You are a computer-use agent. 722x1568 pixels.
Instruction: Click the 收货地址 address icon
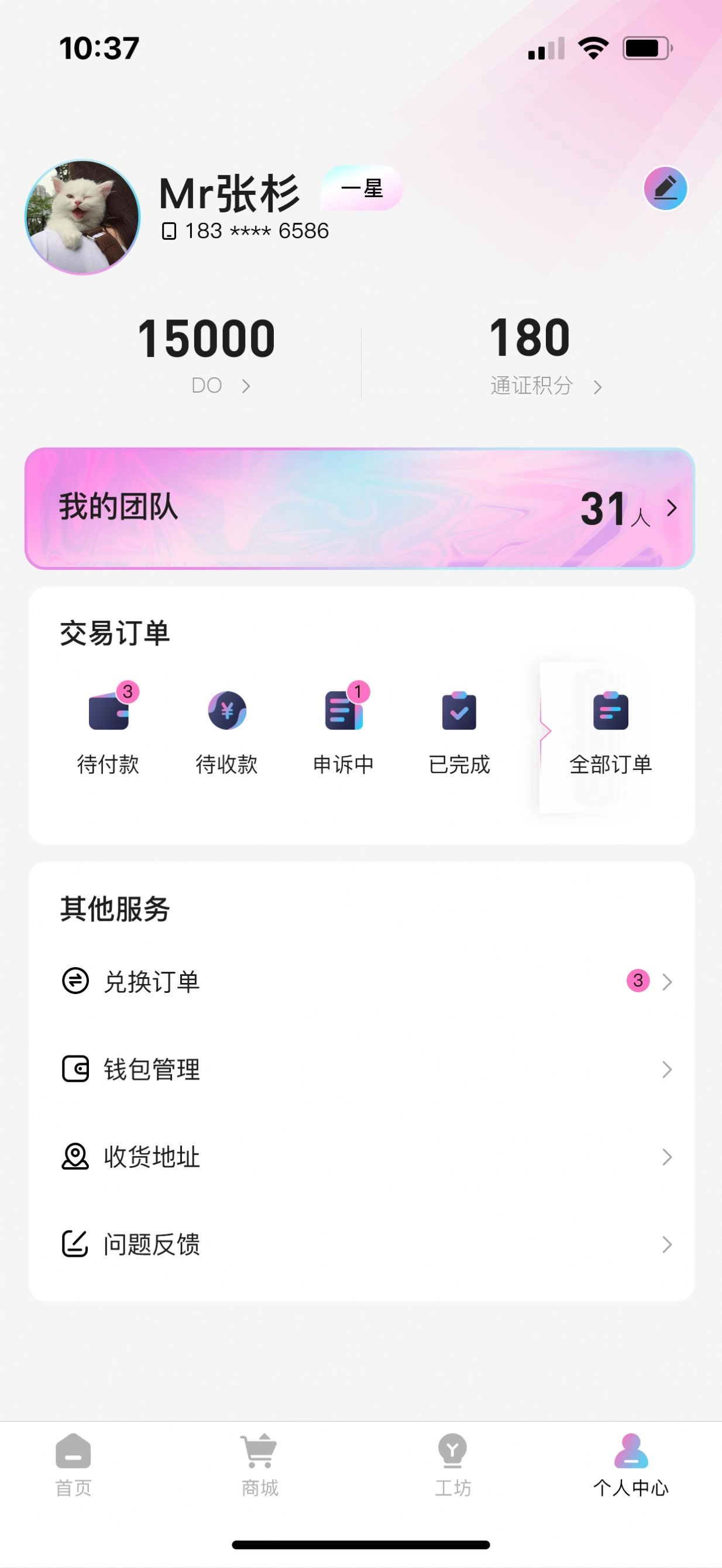click(x=74, y=1158)
